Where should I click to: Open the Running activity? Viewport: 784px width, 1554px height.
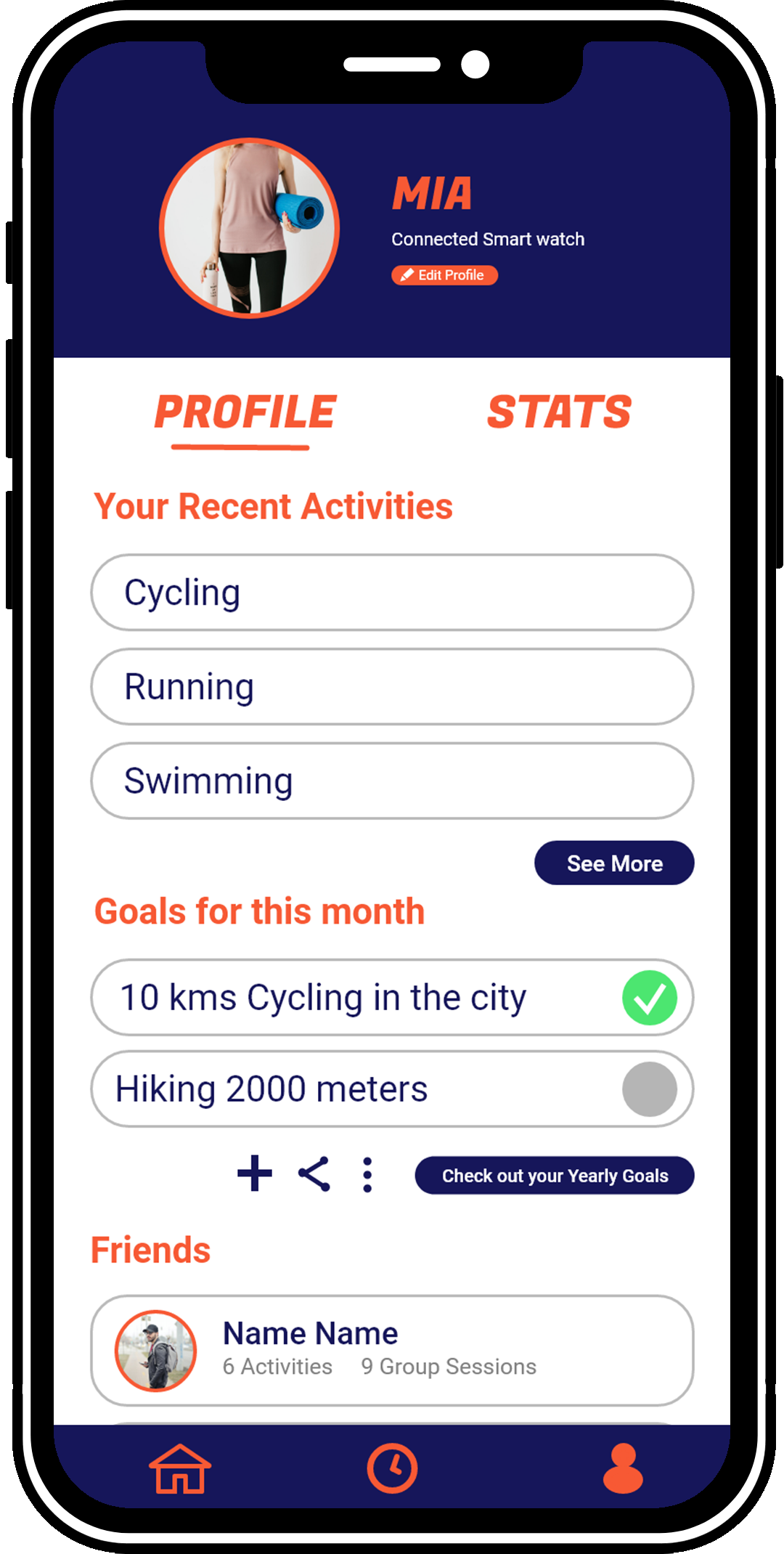(x=392, y=687)
